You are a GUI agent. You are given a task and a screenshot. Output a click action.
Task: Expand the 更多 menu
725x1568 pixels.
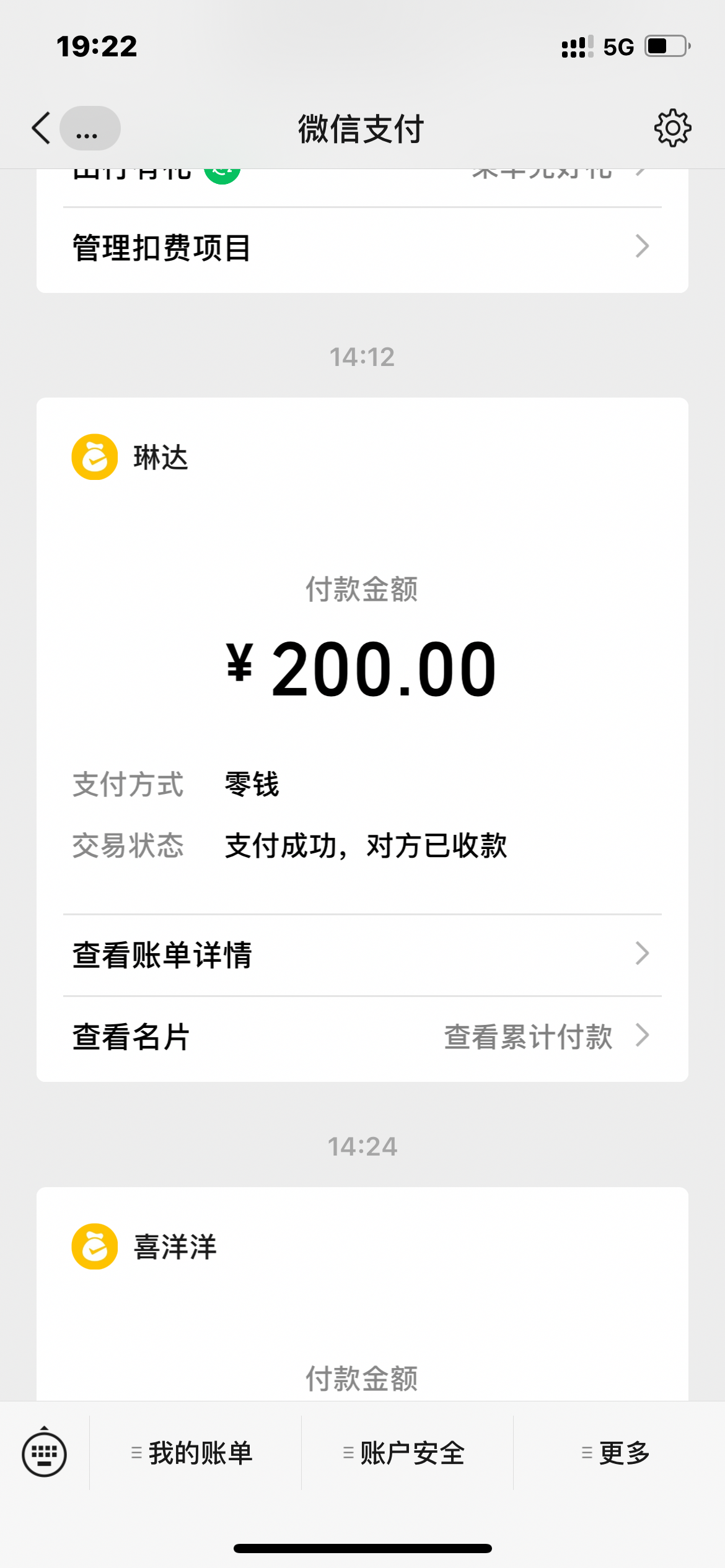(617, 1453)
